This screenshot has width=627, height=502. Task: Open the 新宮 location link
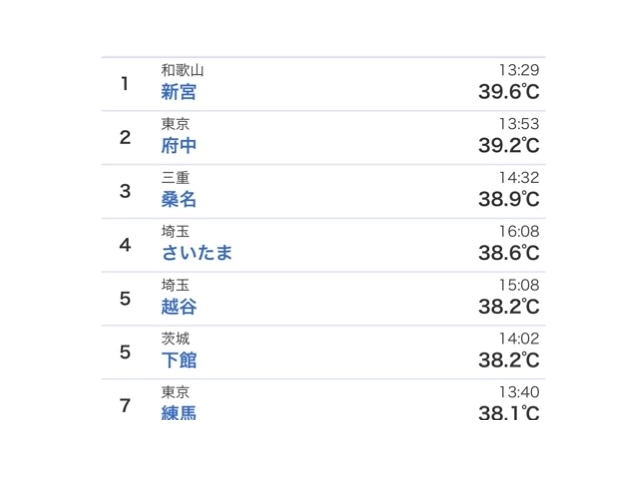(179, 92)
